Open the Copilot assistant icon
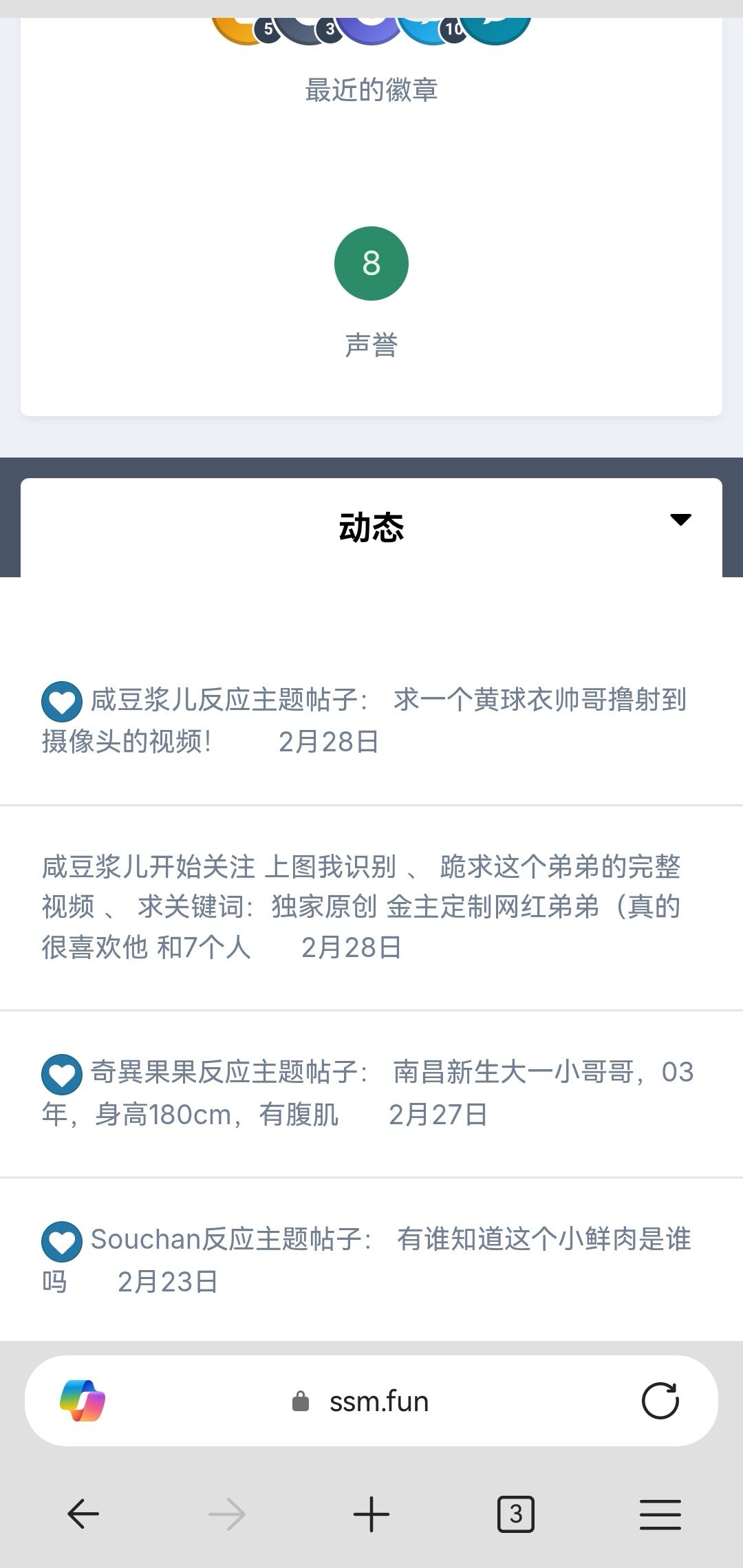The height and width of the screenshot is (1568, 743). 83,1401
